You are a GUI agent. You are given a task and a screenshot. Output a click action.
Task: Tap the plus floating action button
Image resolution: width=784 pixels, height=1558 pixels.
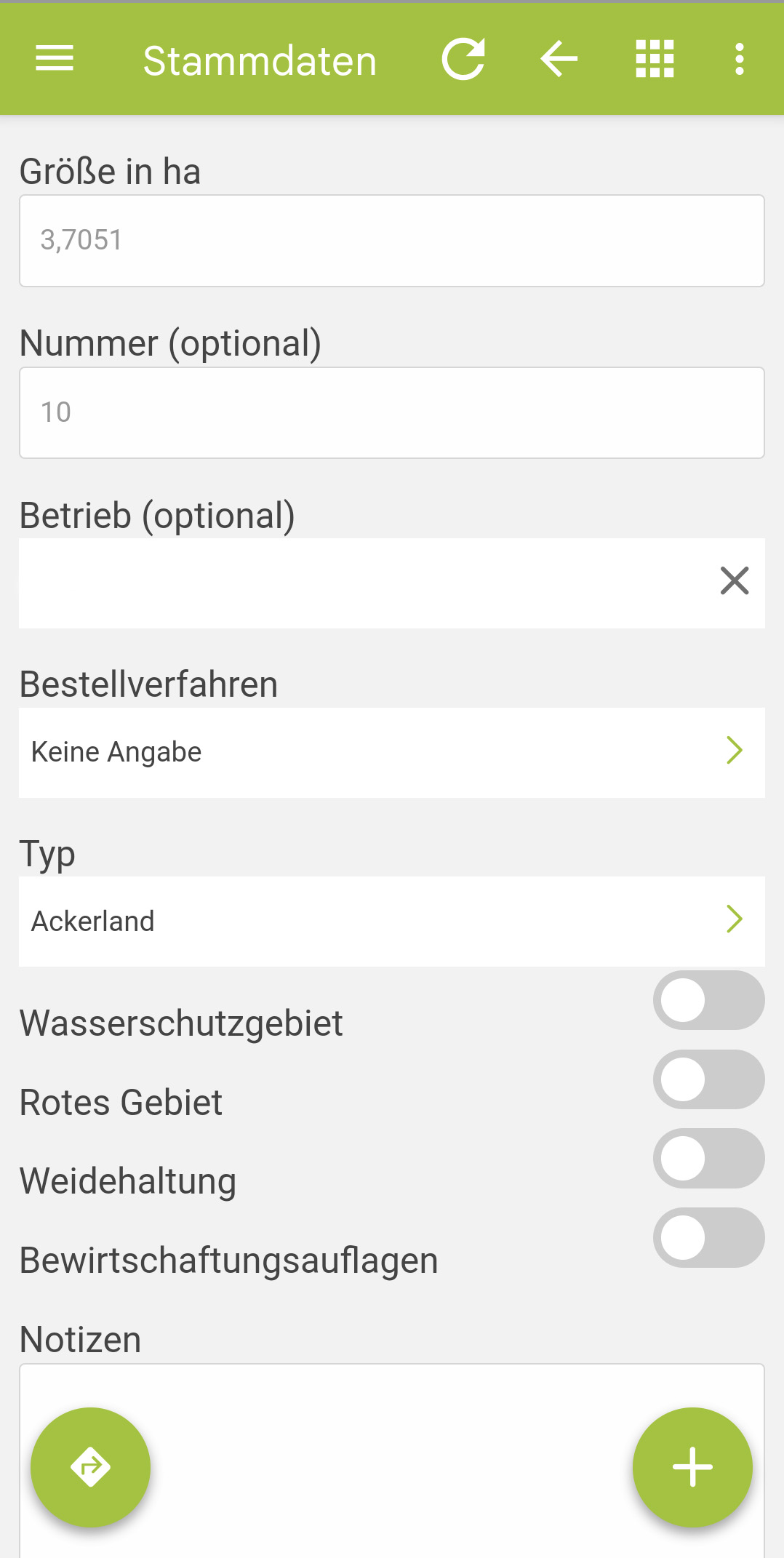point(692,1467)
